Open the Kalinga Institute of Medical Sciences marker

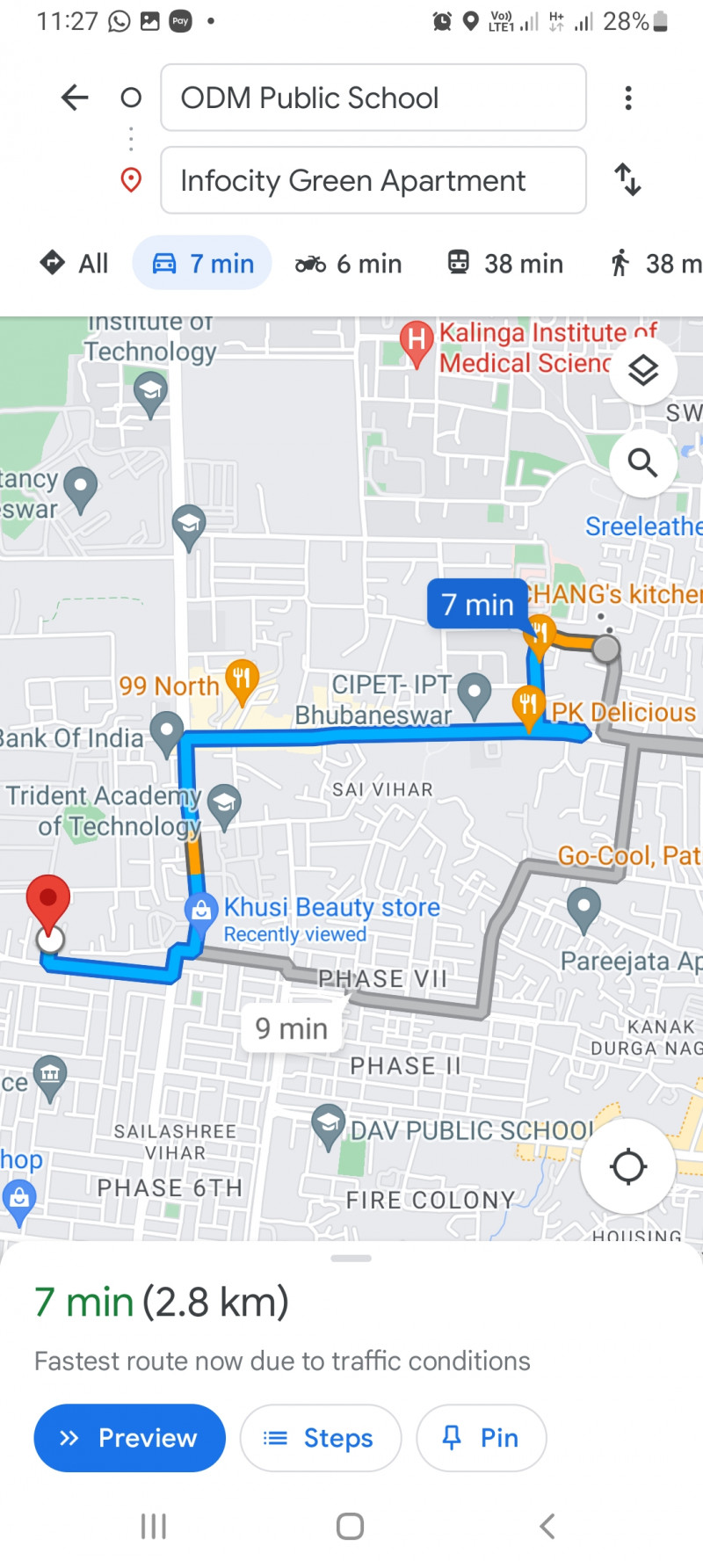click(x=416, y=341)
